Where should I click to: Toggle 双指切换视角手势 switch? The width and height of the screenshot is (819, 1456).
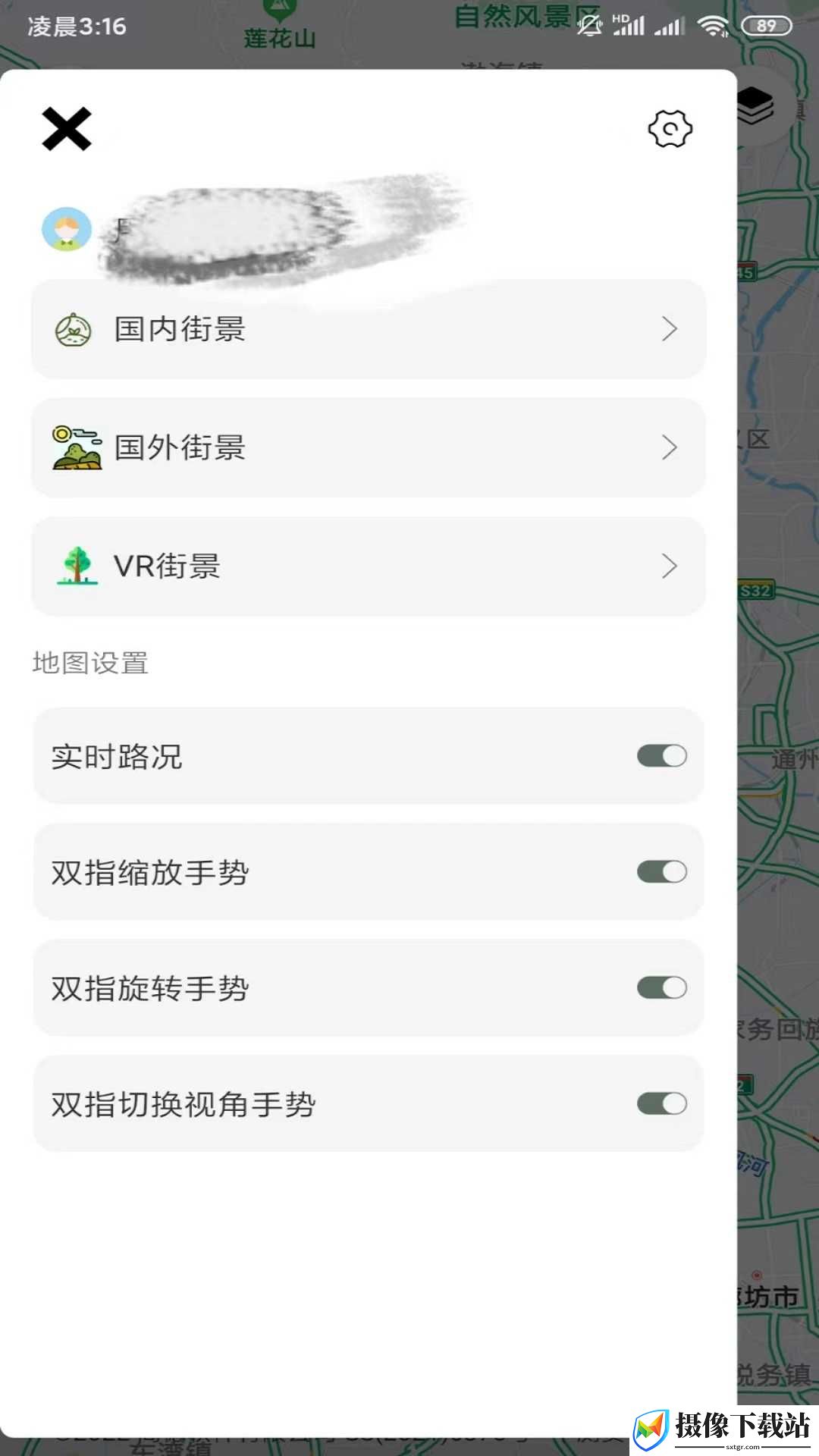tap(662, 1104)
